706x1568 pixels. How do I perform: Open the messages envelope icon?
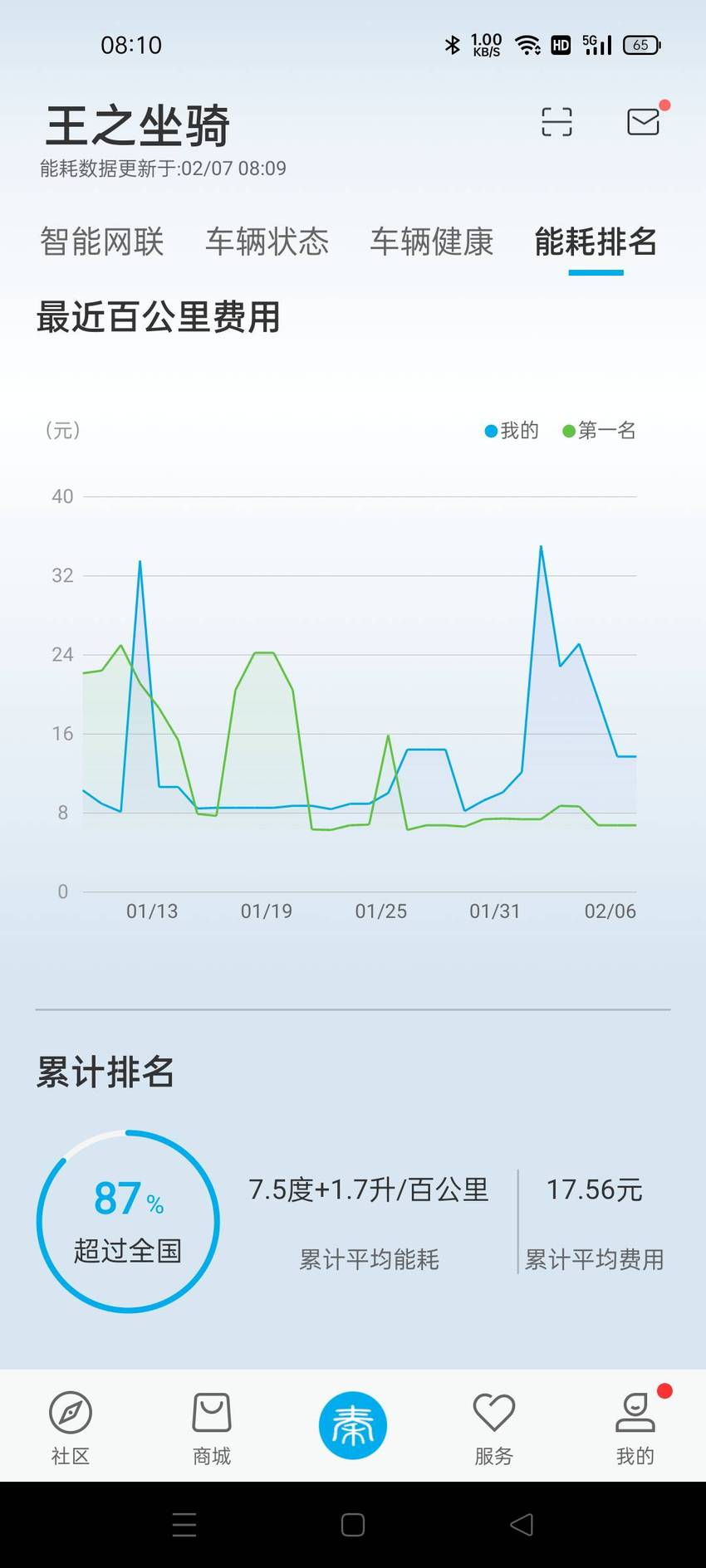(643, 122)
